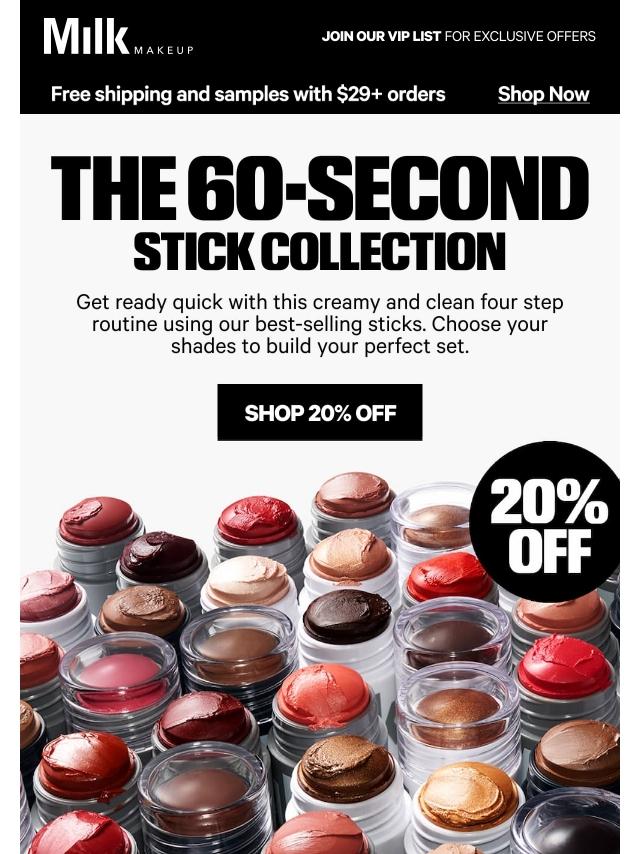
Task: Tap the underlined Shop Now link
Action: (x=543, y=94)
